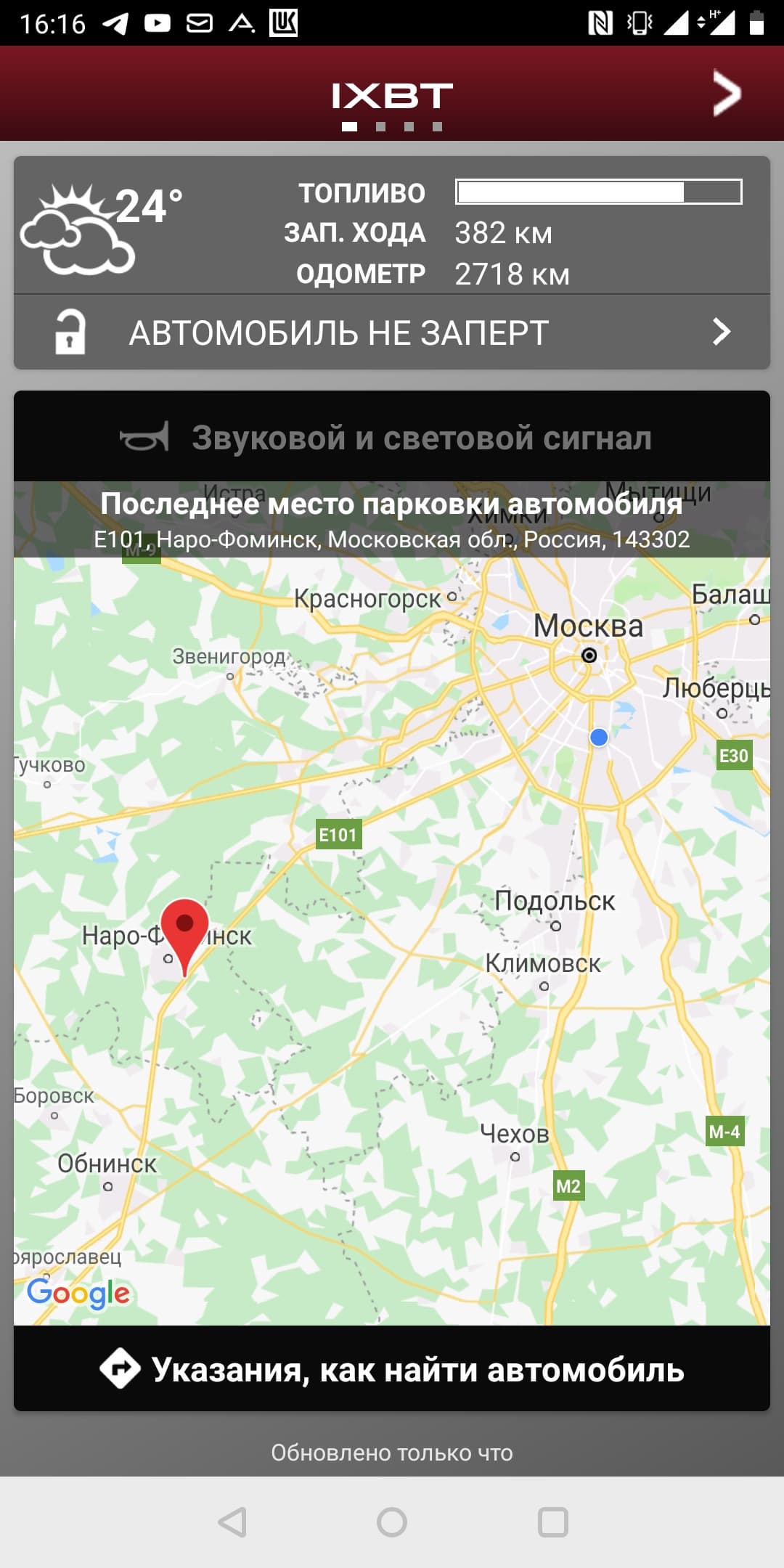Activate Звуковой и световой сигнал
This screenshot has height=1568, width=784.
pyautogui.click(x=392, y=437)
